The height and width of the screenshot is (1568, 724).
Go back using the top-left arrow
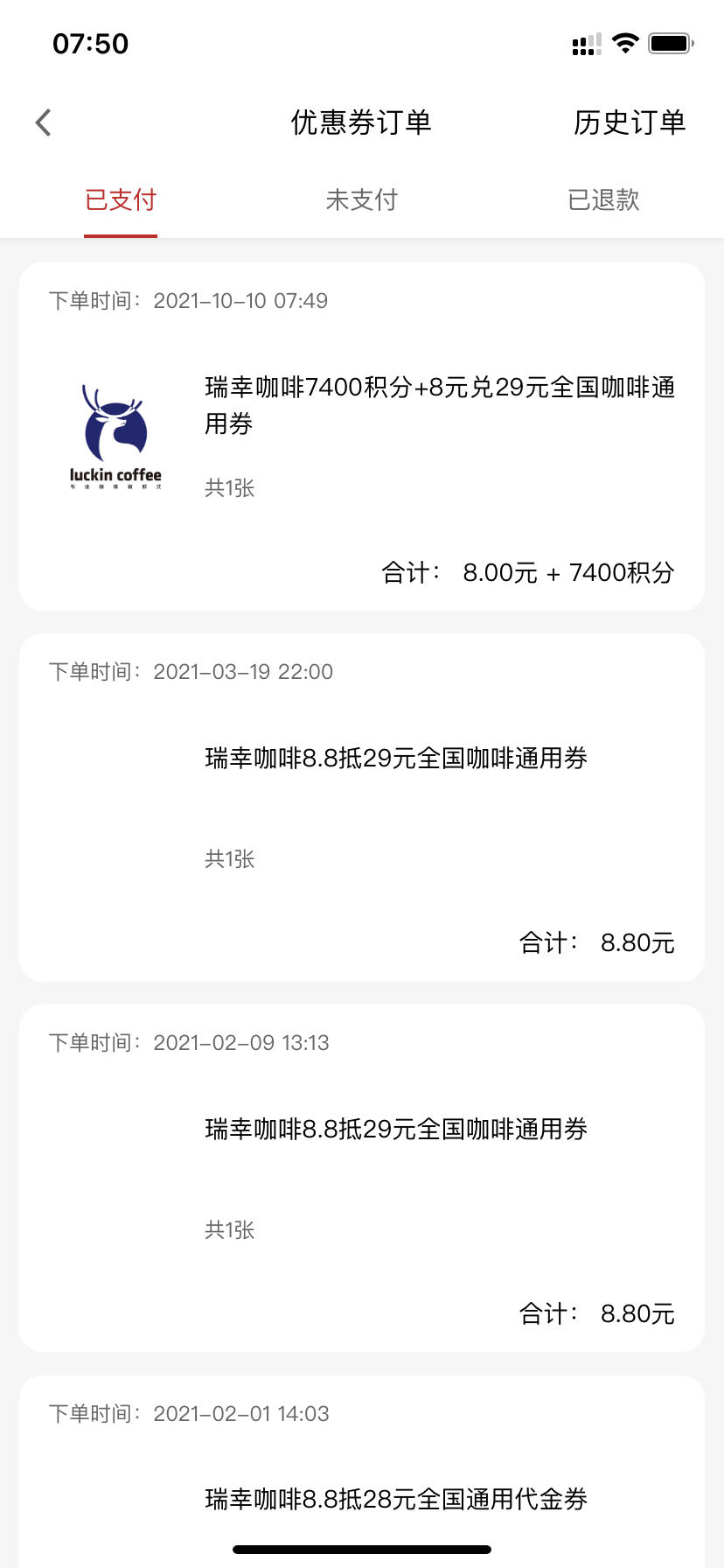coord(43,122)
